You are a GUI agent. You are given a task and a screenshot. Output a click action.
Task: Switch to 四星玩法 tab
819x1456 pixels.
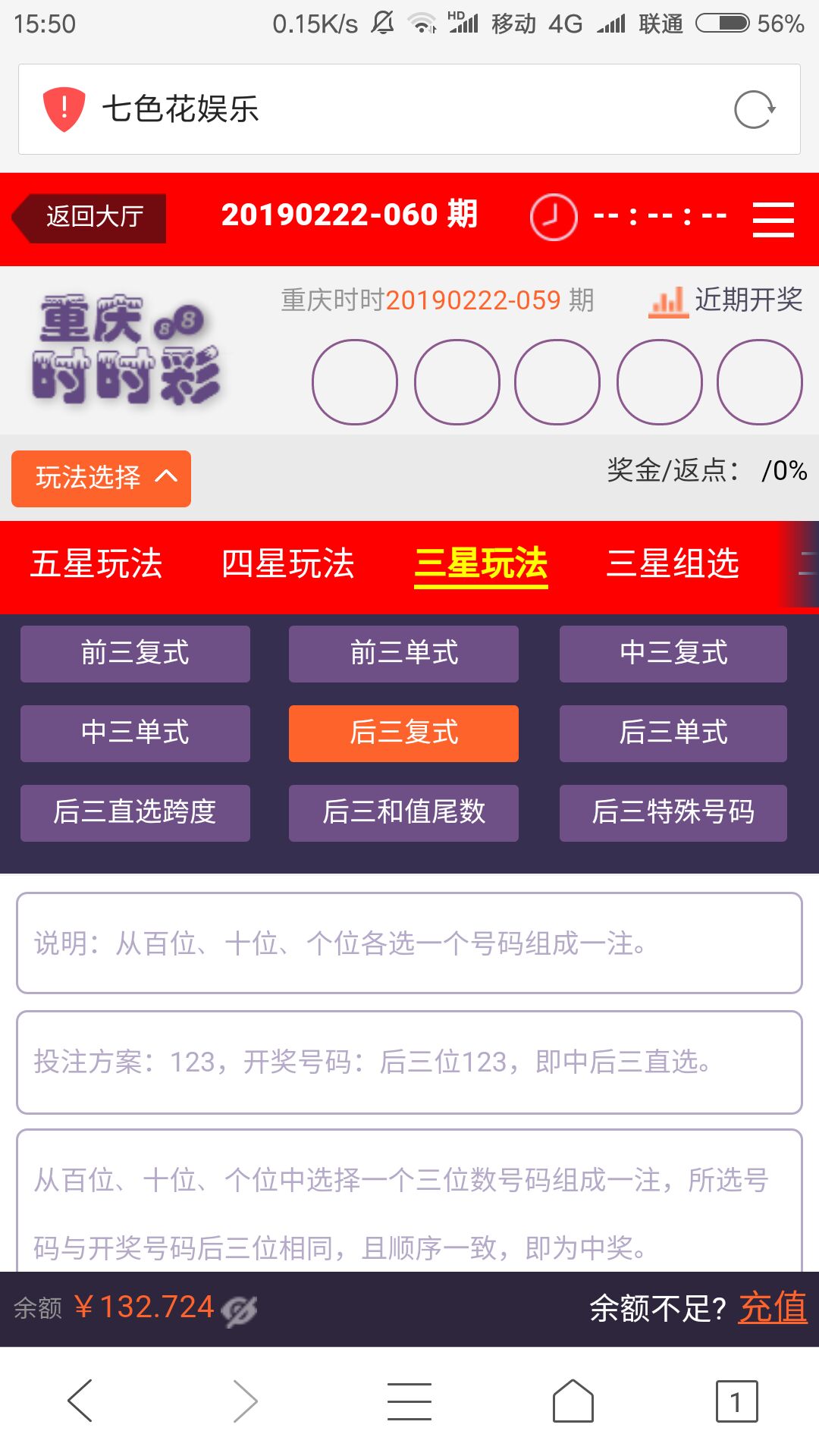point(288,564)
